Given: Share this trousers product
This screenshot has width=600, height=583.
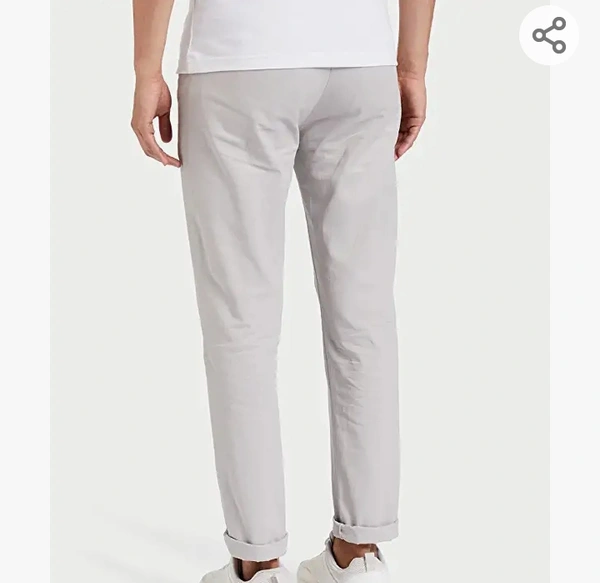Looking at the screenshot, I should coord(549,36).
